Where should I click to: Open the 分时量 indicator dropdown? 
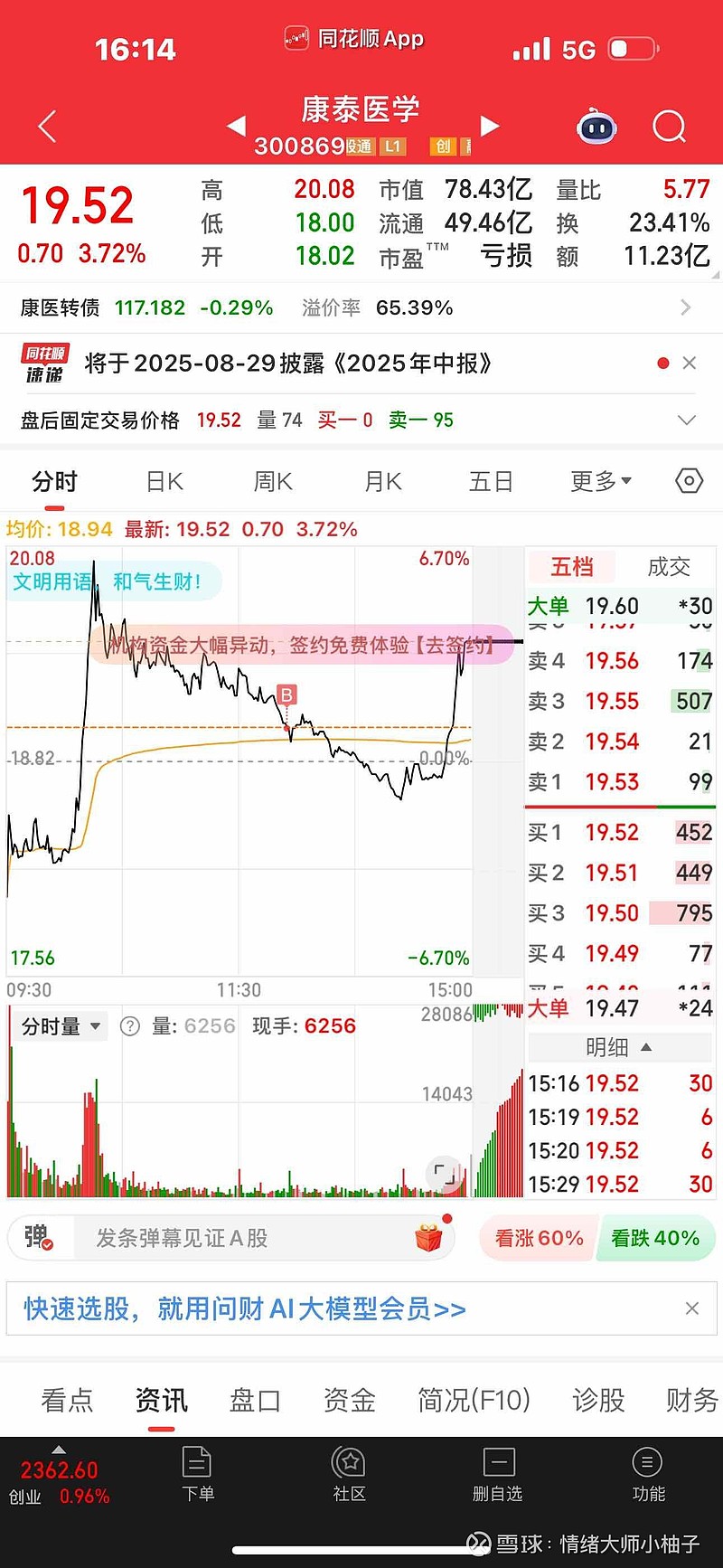[61, 1026]
